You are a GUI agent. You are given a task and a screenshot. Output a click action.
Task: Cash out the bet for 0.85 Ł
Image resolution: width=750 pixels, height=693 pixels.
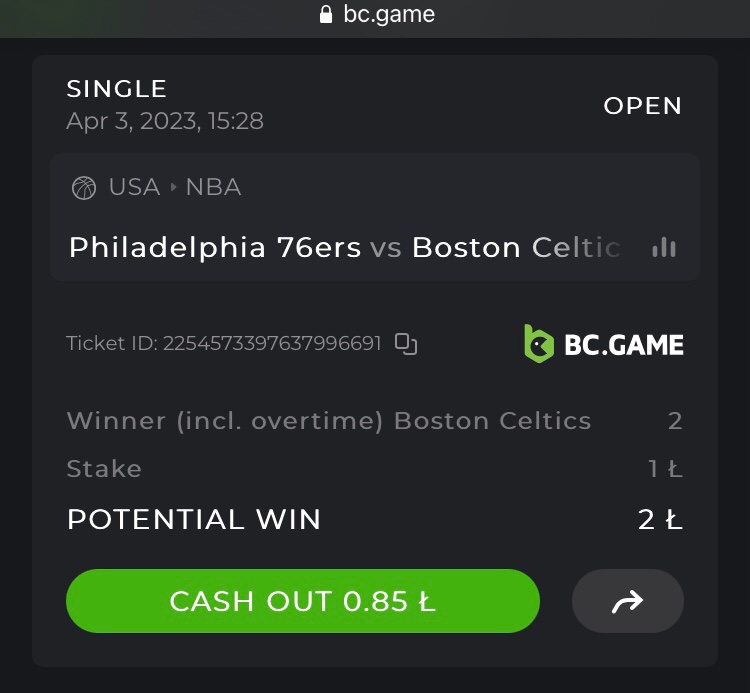[x=302, y=601]
